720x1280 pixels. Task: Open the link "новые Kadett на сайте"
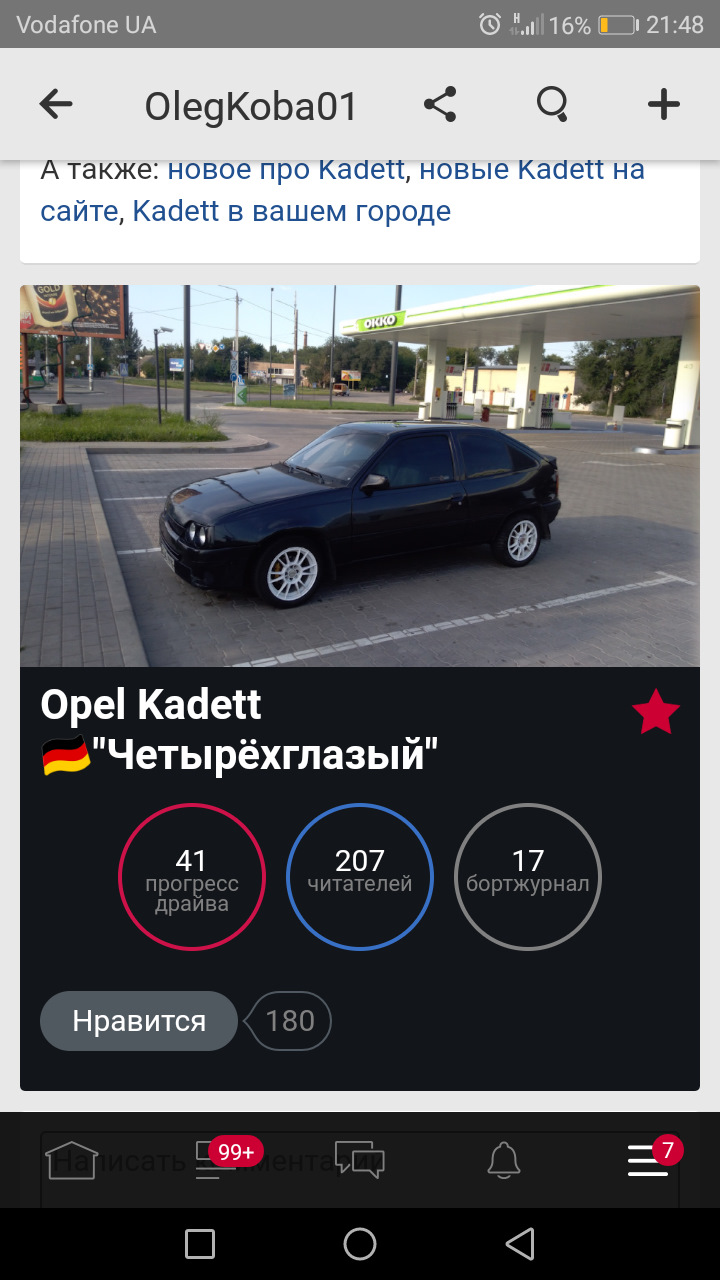[x=531, y=170]
